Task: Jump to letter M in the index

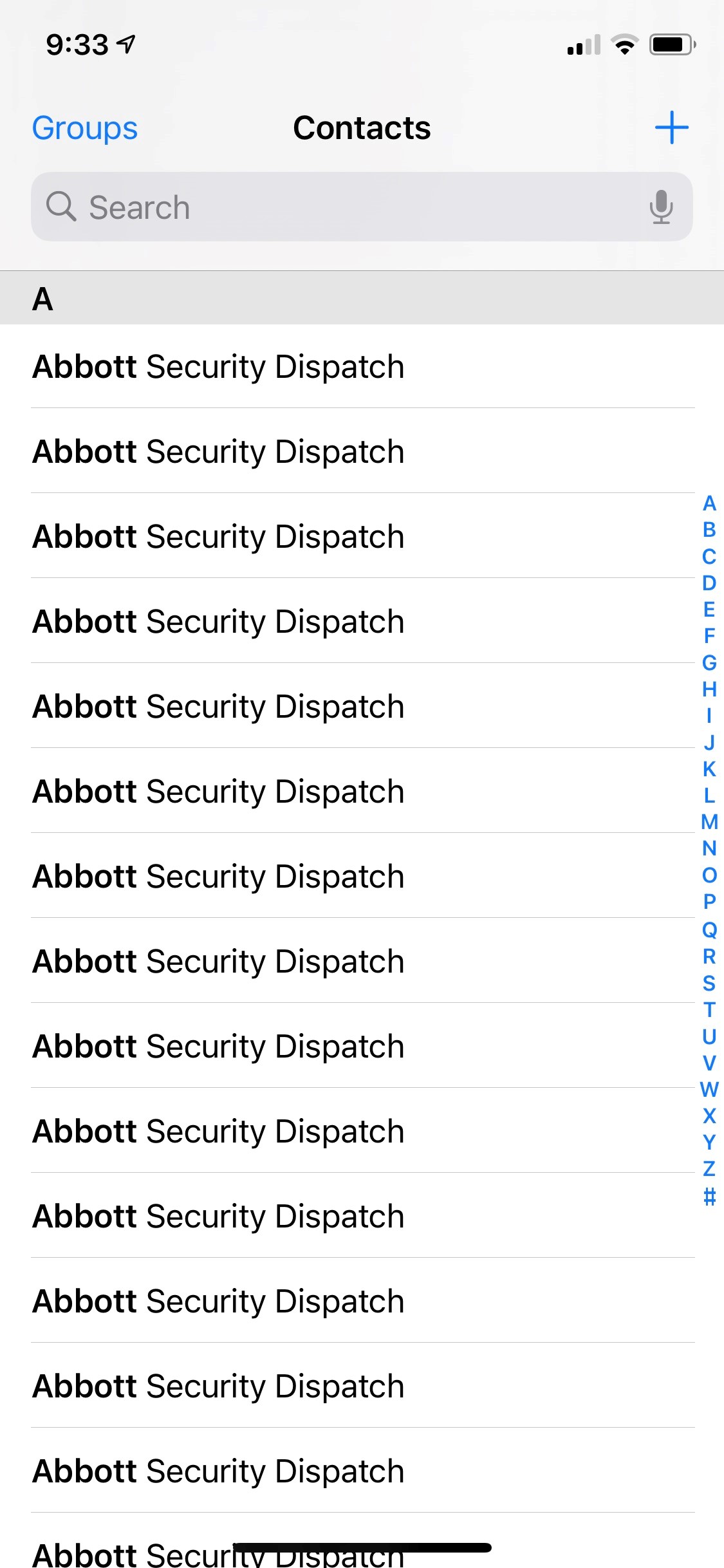Action: pyautogui.click(x=709, y=822)
